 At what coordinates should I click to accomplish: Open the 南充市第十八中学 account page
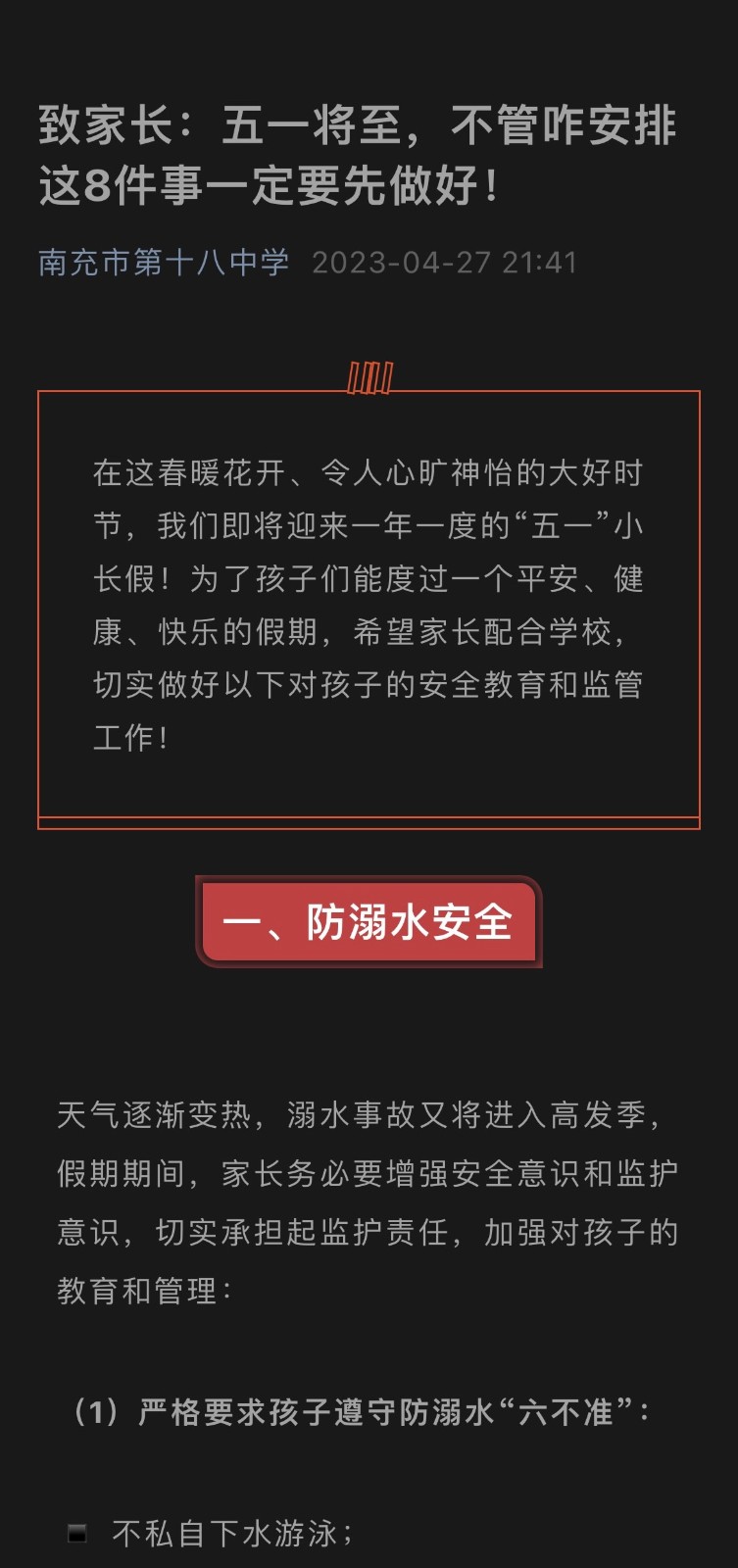pyautogui.click(x=164, y=263)
